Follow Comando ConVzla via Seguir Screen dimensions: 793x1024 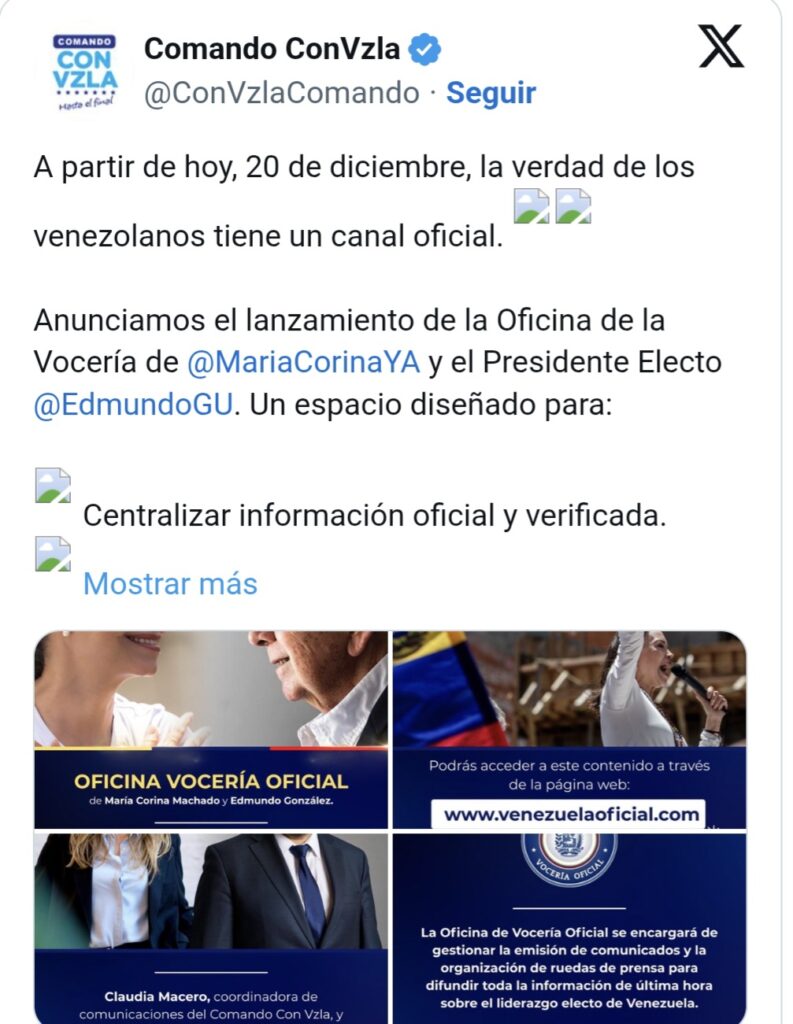(491, 93)
